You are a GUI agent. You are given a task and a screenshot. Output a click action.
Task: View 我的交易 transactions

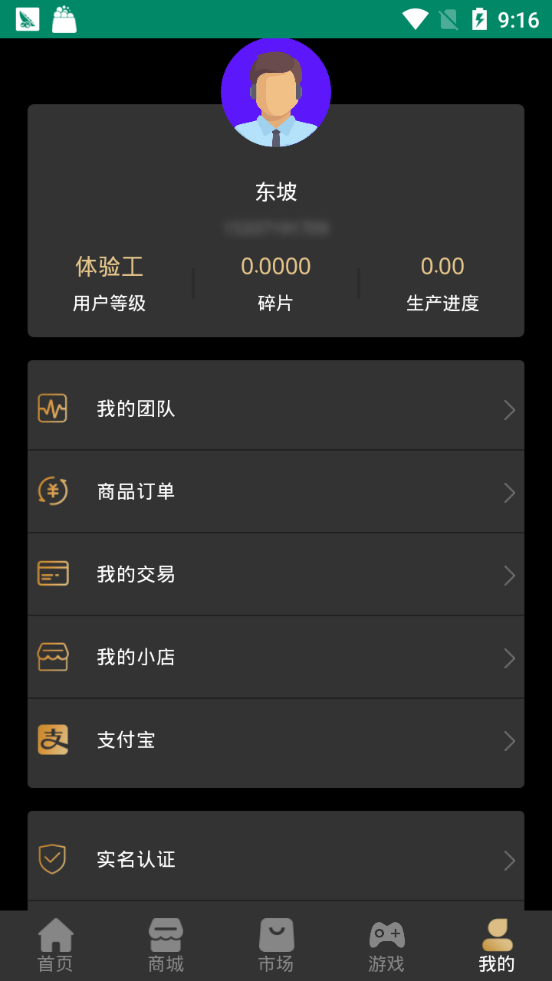[x=276, y=574]
